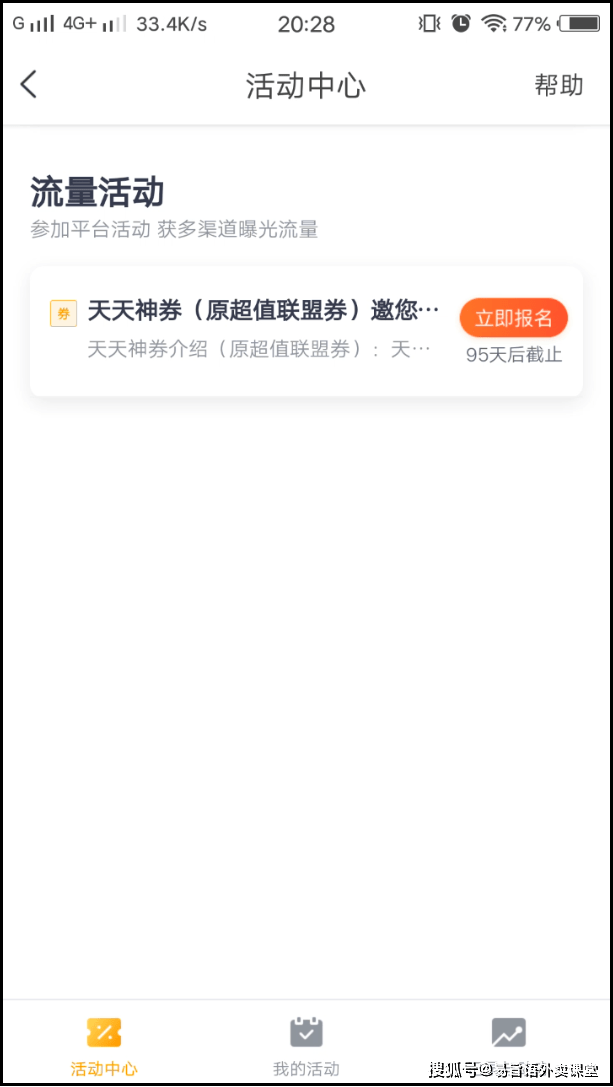Open 帮助 help page
The width and height of the screenshot is (613, 1087).
tap(558, 86)
